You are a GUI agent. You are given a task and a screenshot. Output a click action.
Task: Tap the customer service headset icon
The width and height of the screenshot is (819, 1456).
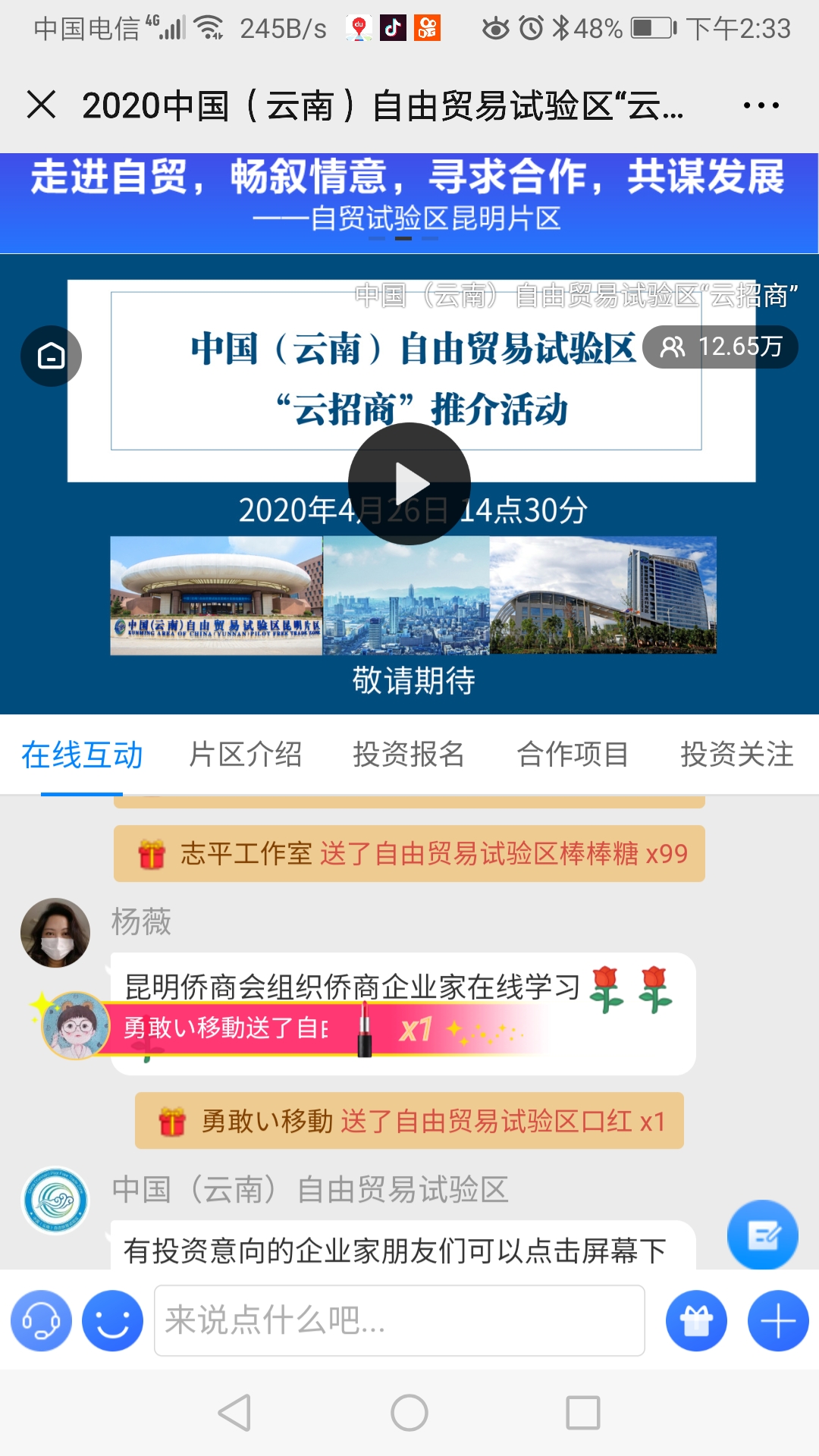click(x=41, y=1320)
